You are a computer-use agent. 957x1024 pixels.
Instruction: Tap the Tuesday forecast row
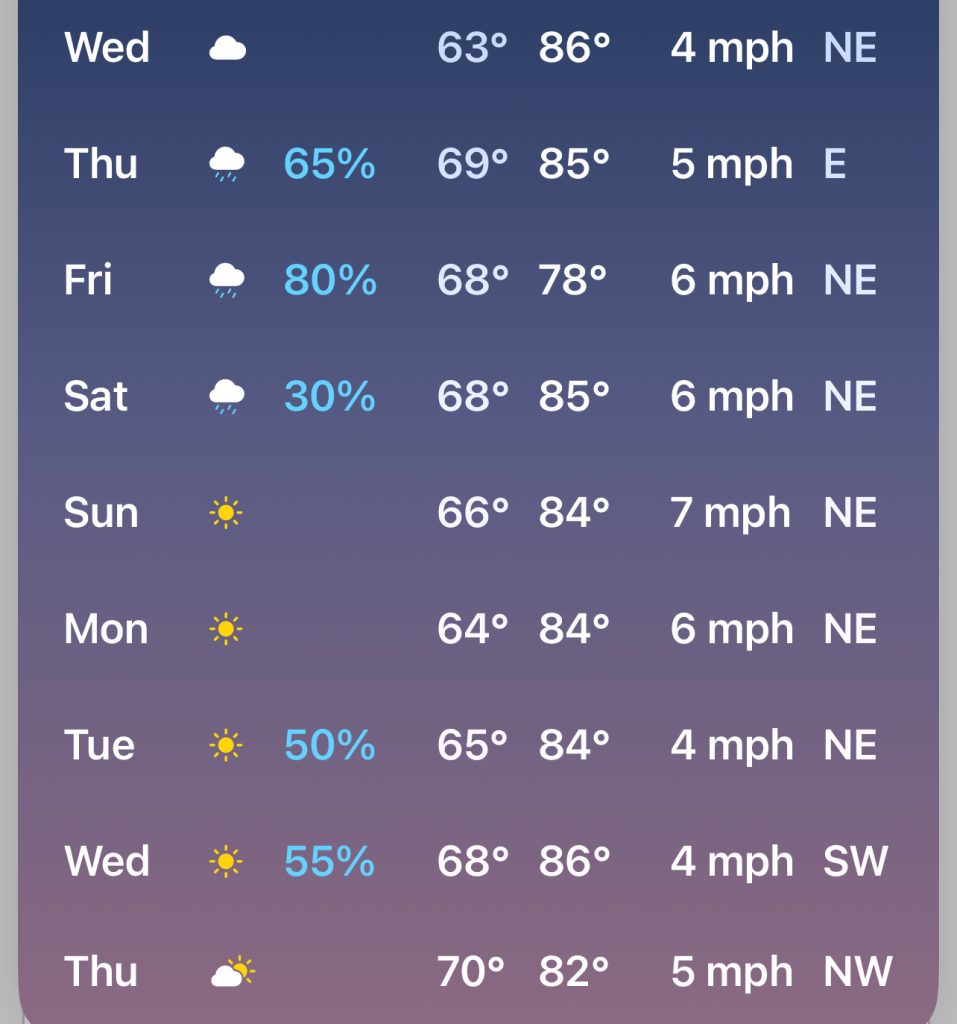478,745
